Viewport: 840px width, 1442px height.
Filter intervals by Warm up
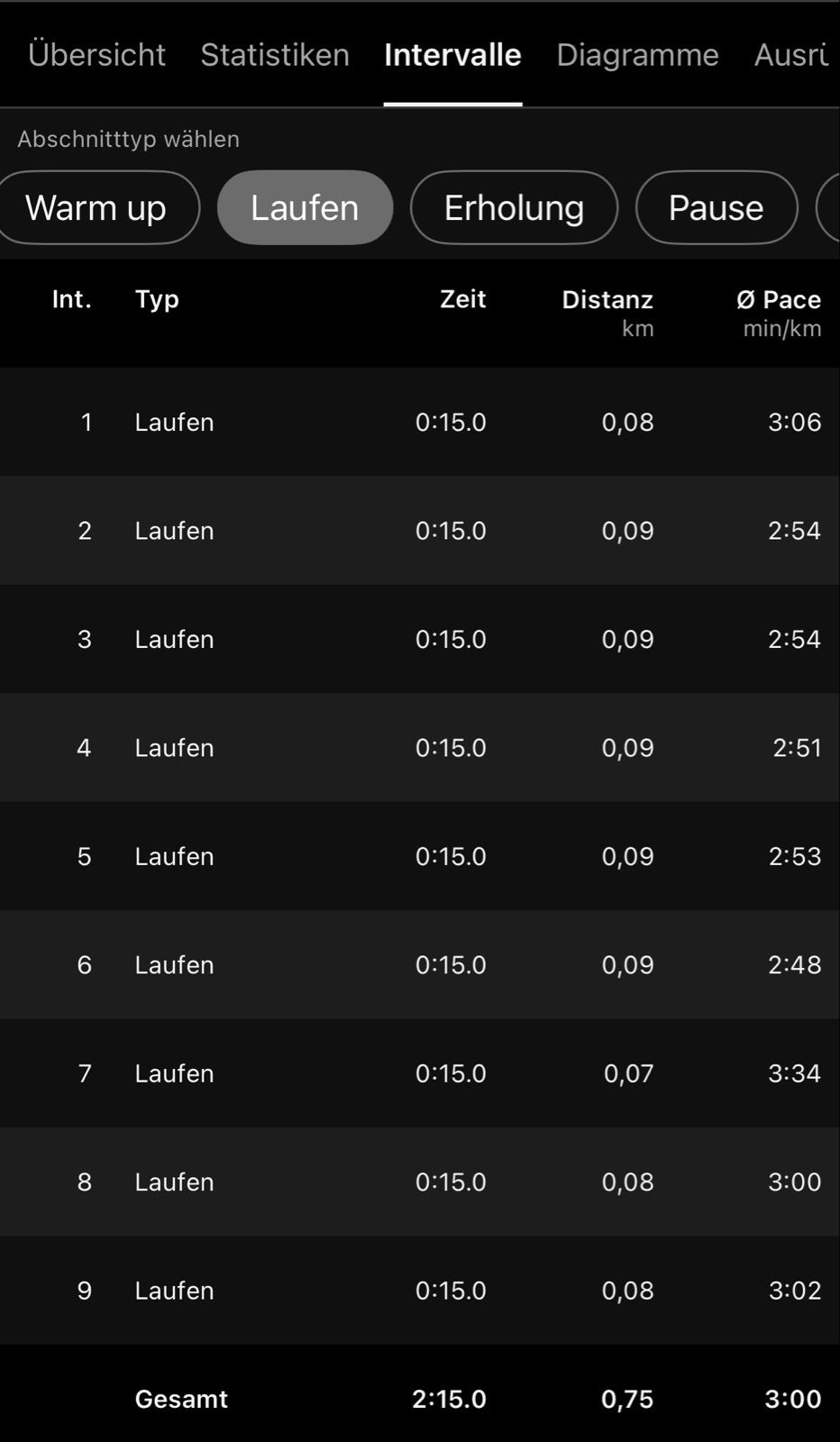[96, 208]
